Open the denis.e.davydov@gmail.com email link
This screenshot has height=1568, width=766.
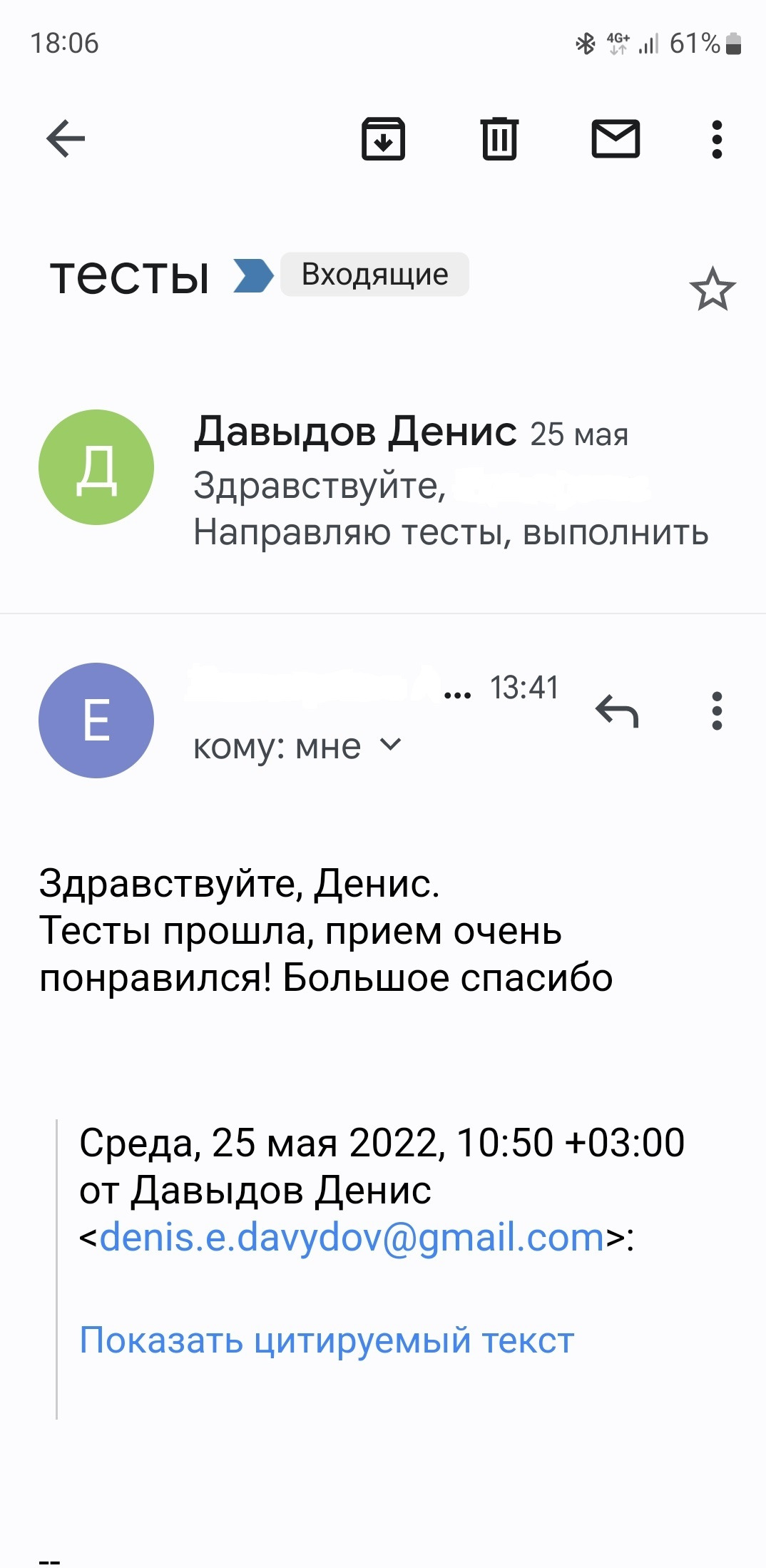click(x=352, y=1237)
